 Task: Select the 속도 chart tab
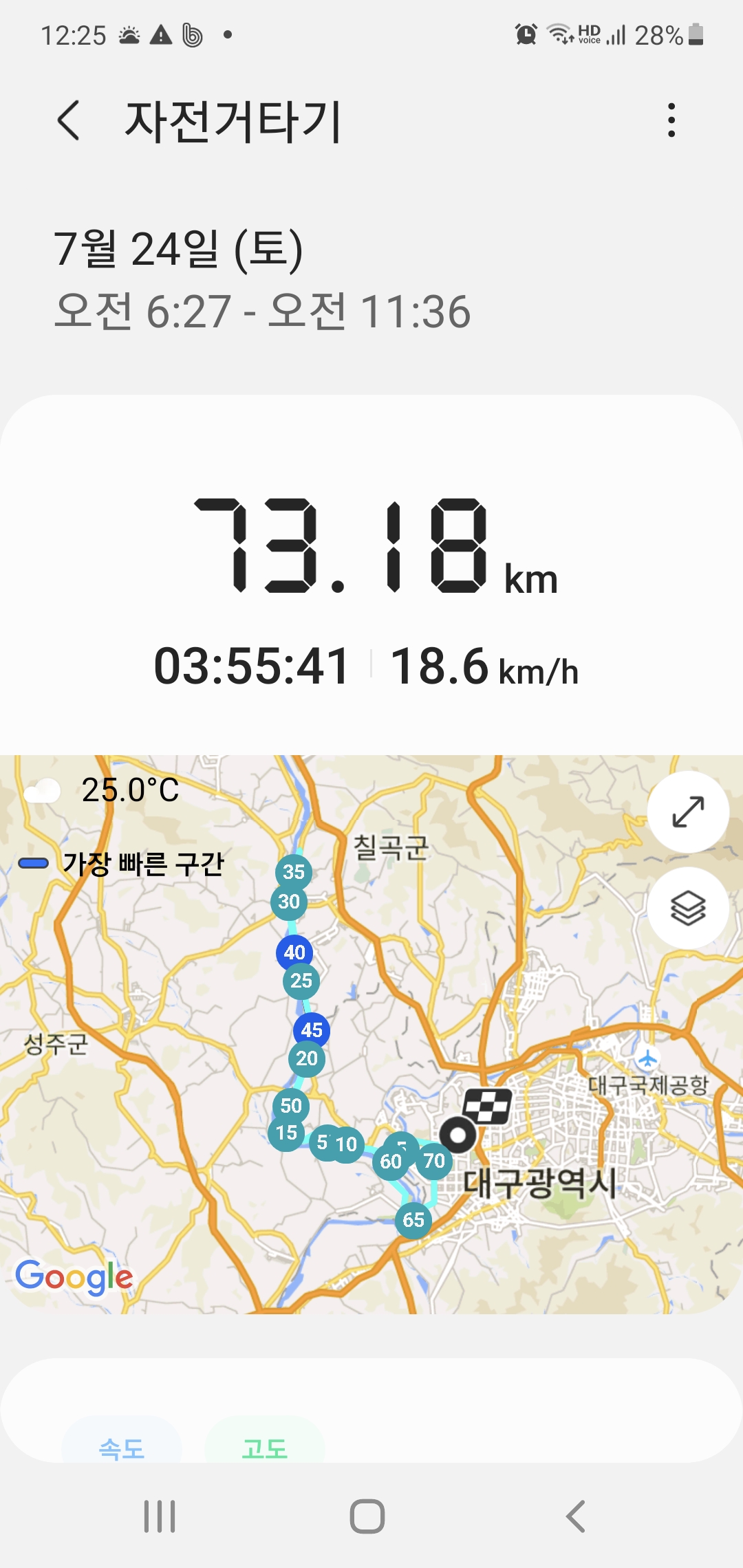tap(122, 1440)
